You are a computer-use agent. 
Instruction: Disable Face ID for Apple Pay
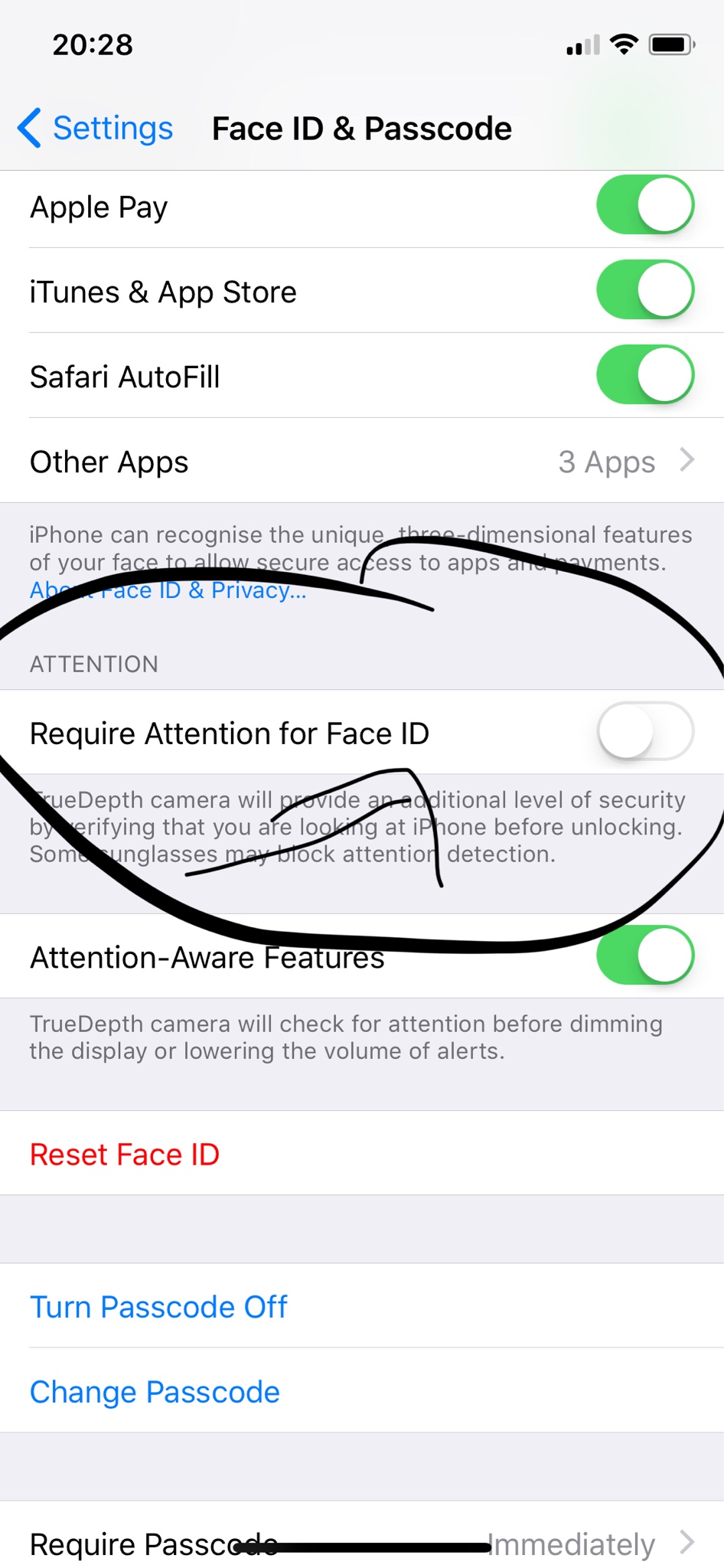(x=644, y=205)
